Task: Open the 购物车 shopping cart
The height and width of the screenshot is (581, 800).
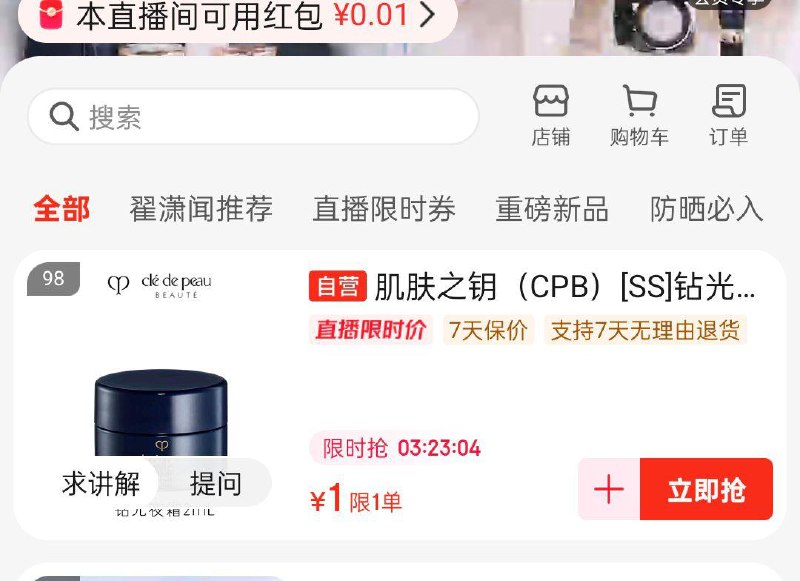Action: (639, 116)
